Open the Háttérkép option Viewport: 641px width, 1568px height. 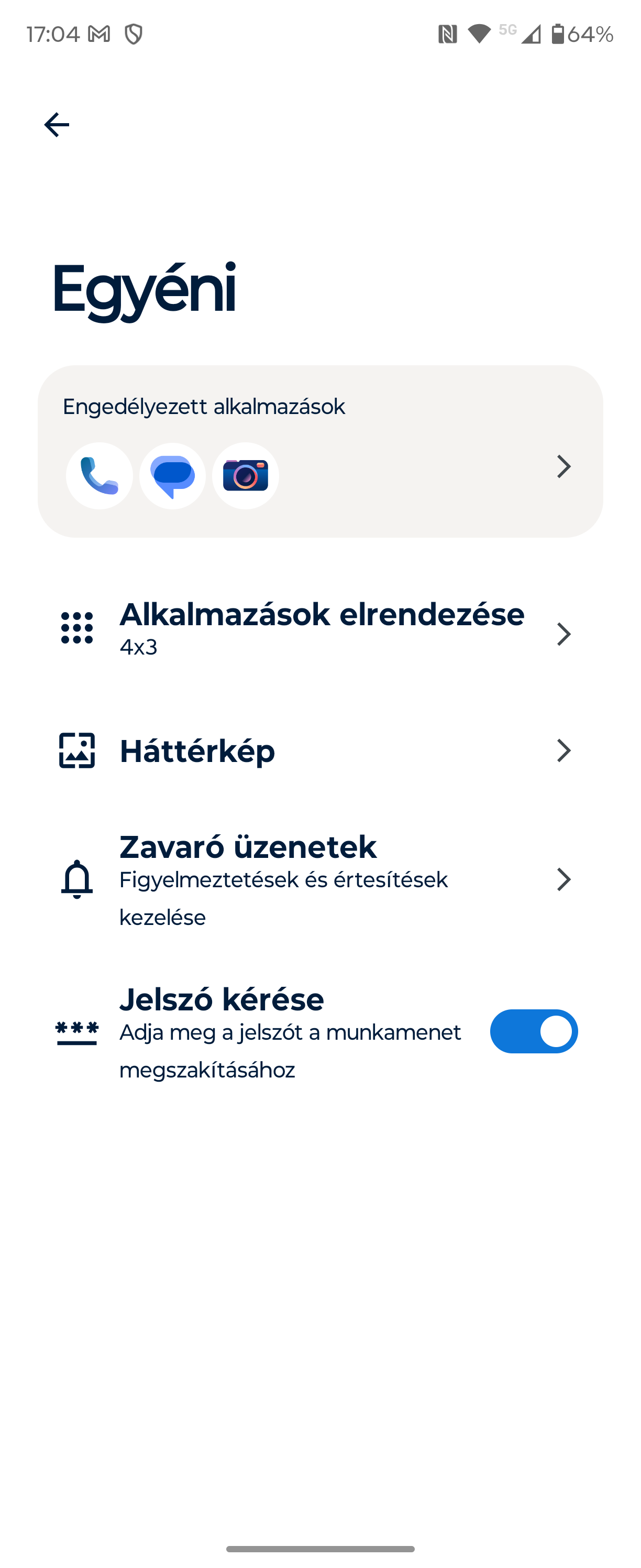[320, 750]
